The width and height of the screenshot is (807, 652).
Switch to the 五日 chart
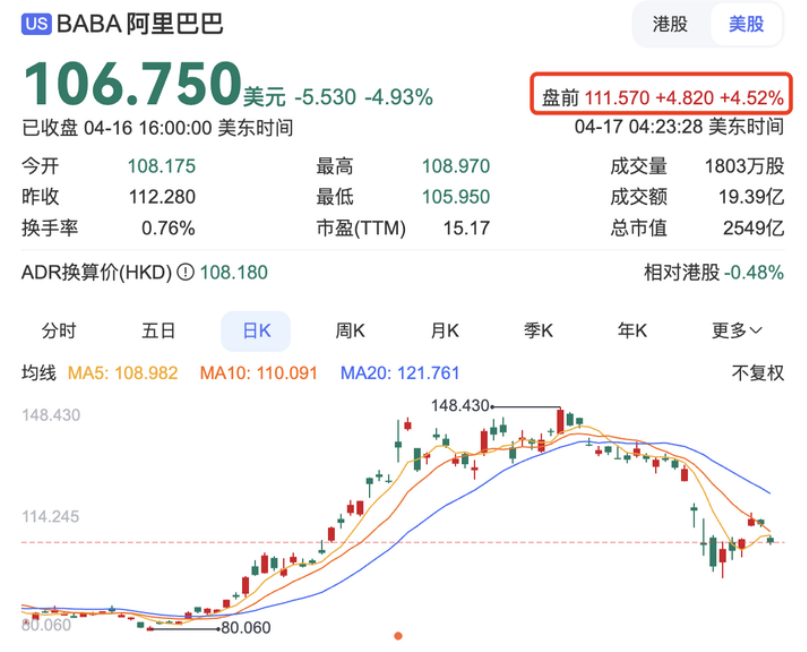pyautogui.click(x=159, y=330)
